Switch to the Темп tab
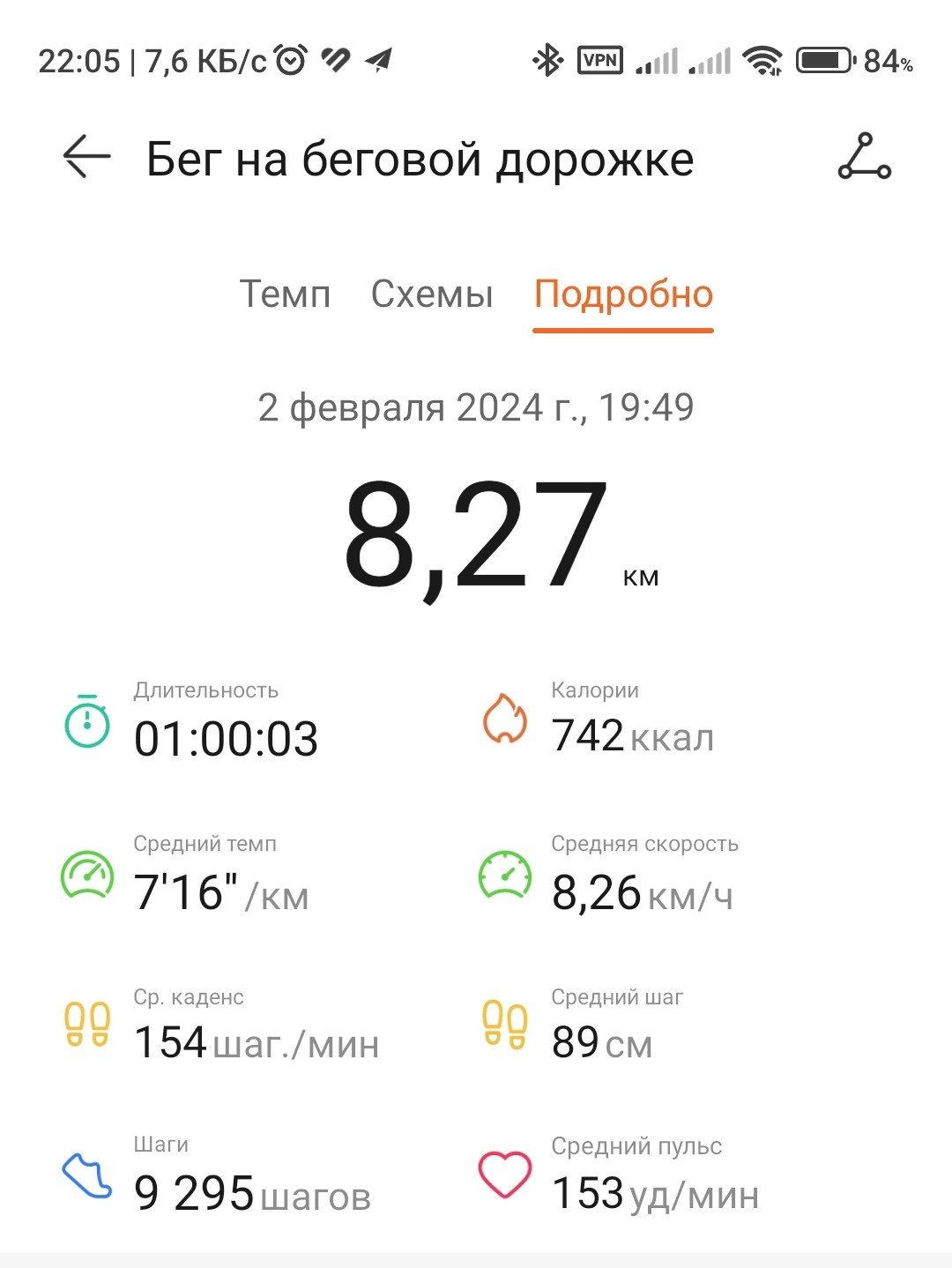Screen dimensions: 952x1268 click(x=286, y=295)
